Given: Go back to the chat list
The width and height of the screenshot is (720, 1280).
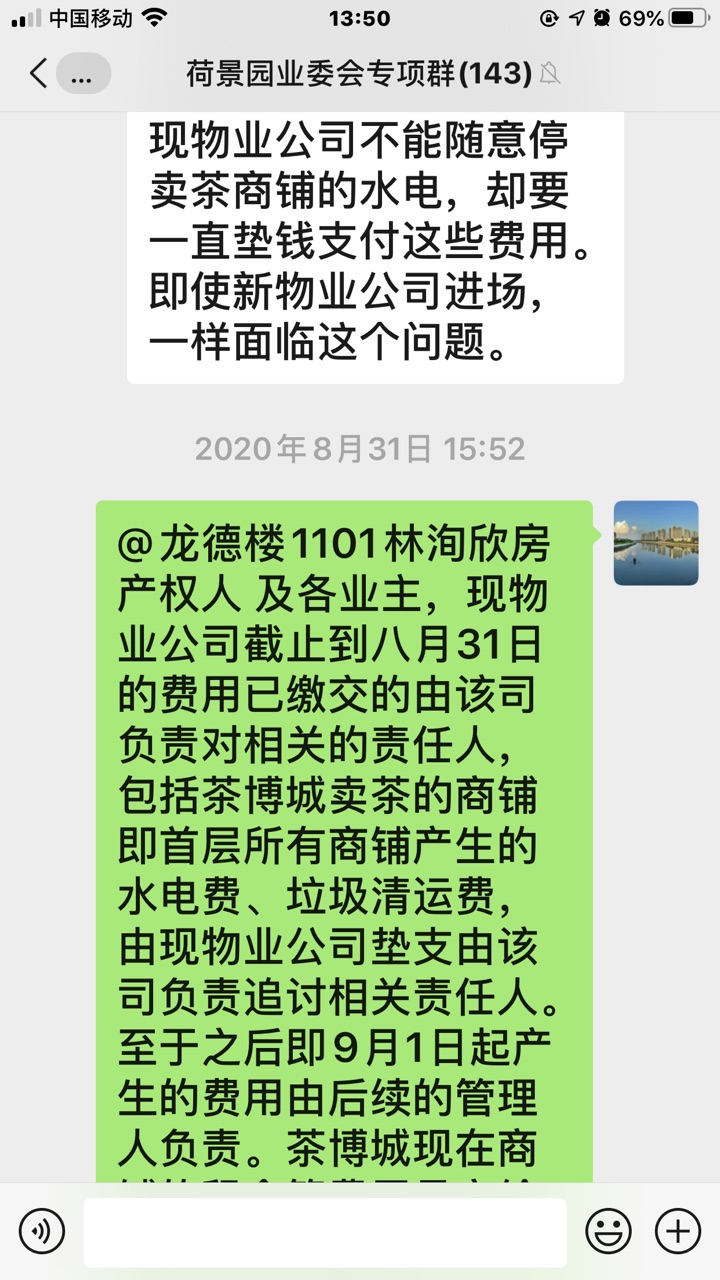Looking at the screenshot, I should (40, 73).
